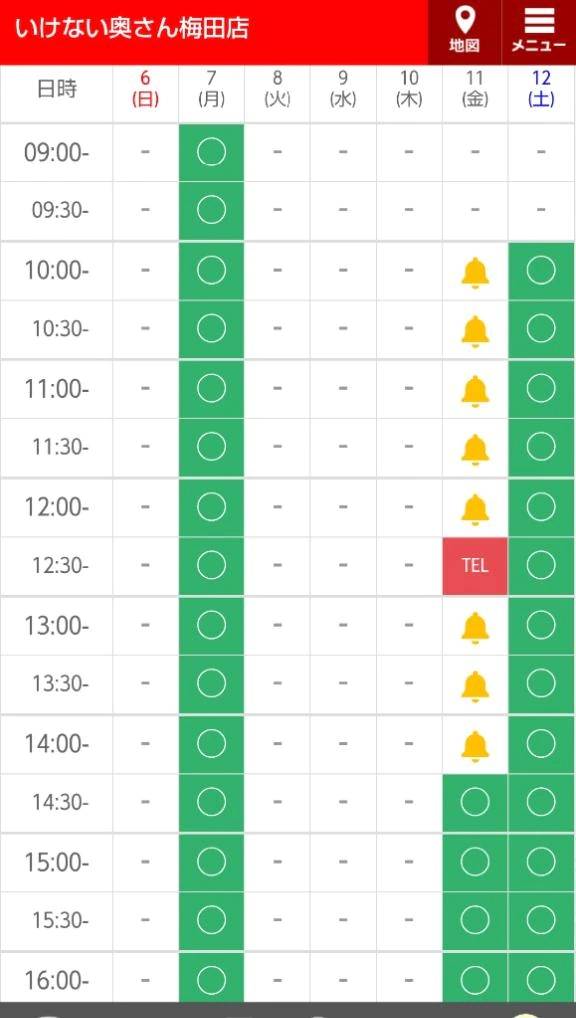Set alert for Friday 11:00 slot

click(475, 391)
